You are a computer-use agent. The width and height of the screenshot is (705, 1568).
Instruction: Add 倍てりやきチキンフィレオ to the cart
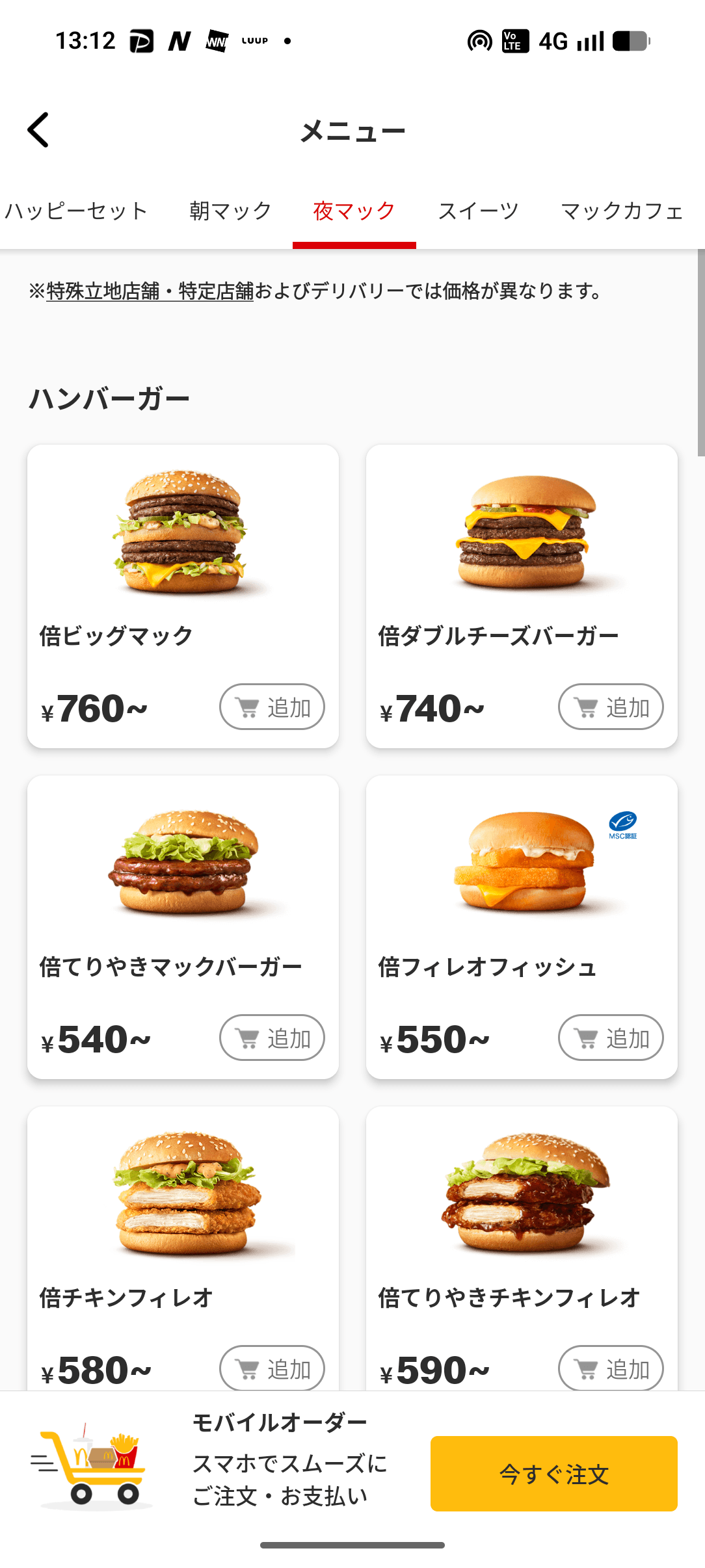pos(611,1368)
